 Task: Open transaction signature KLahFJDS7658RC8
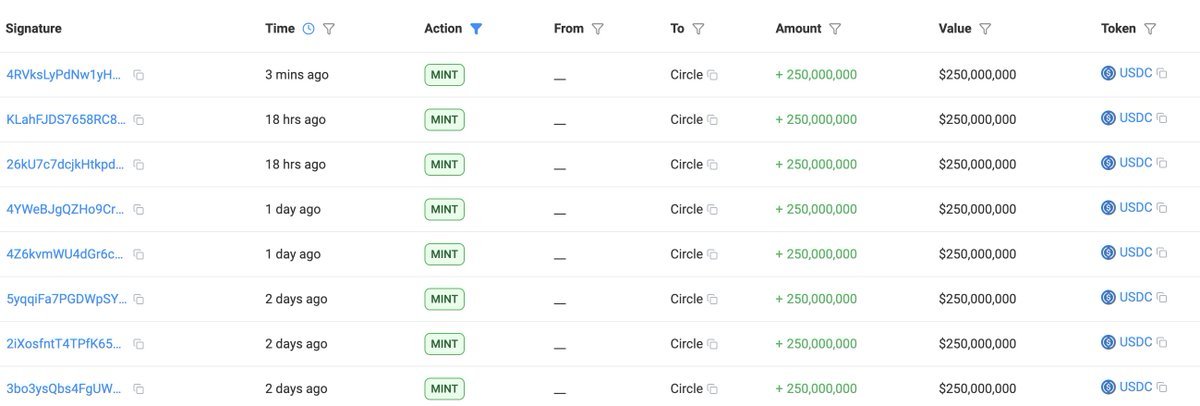[66, 120]
